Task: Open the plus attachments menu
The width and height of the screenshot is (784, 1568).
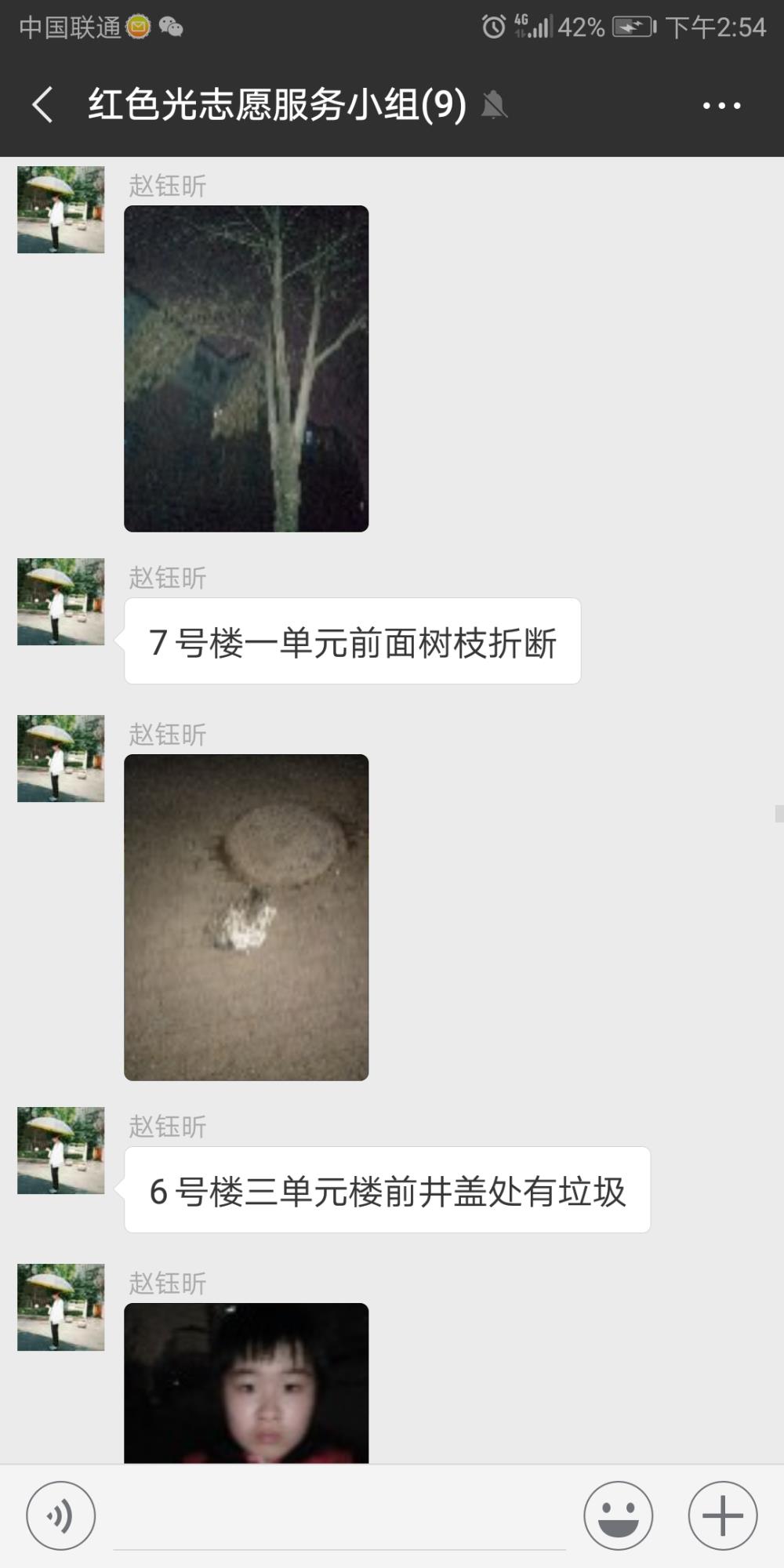Action: point(723,1515)
